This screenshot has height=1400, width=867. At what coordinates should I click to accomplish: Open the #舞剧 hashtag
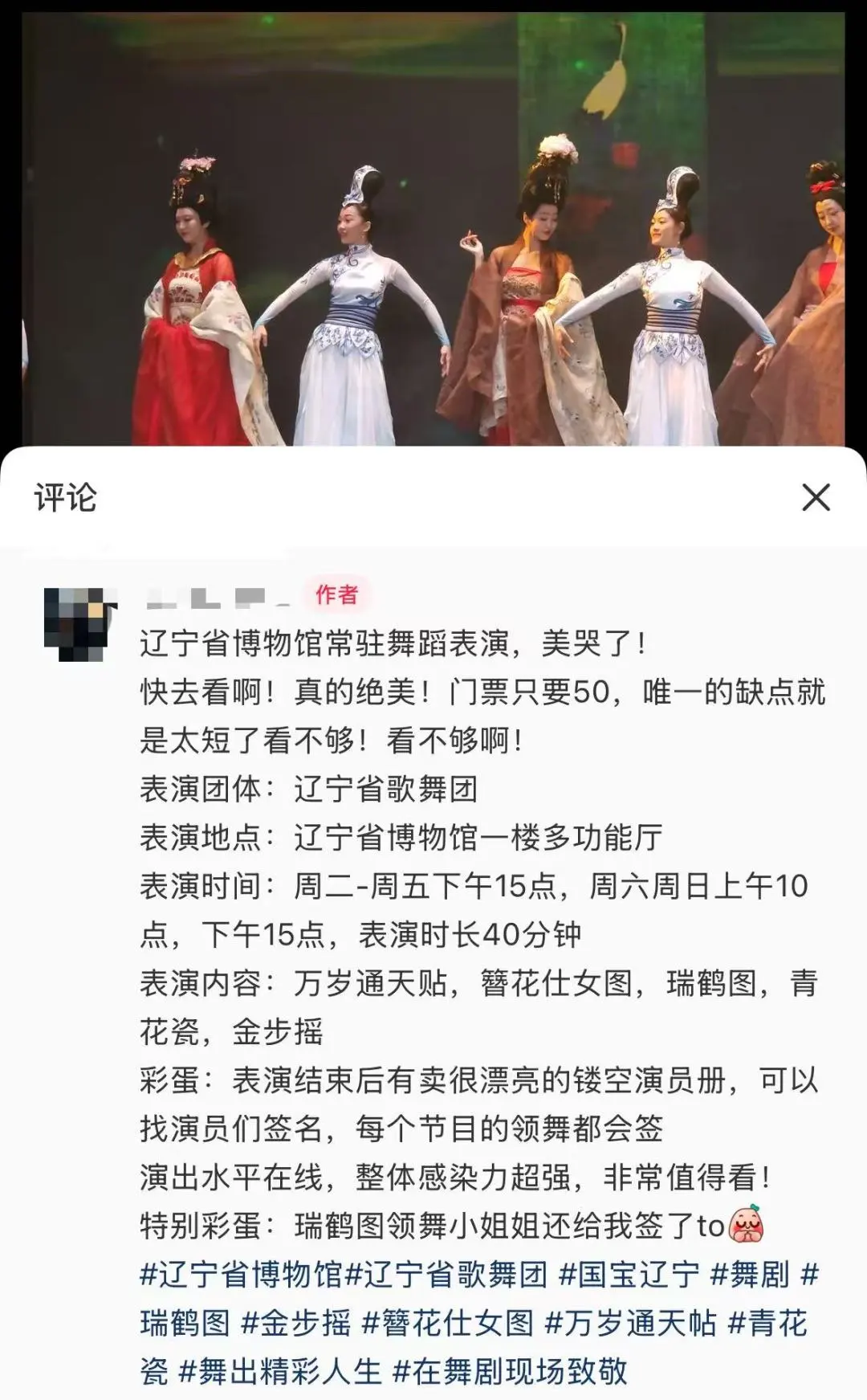[750, 1275]
